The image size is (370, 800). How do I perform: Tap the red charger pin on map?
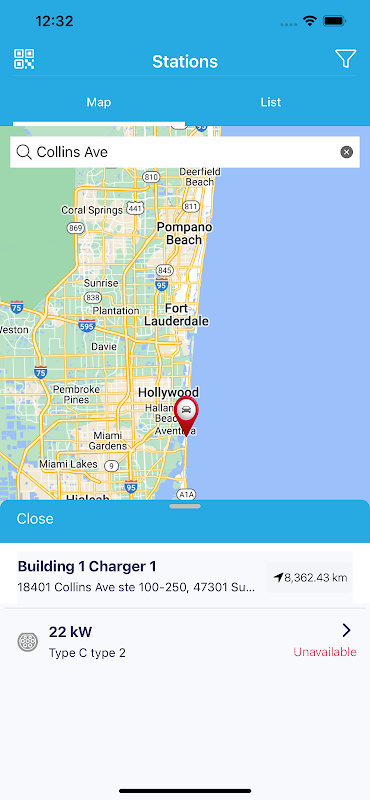point(186,416)
